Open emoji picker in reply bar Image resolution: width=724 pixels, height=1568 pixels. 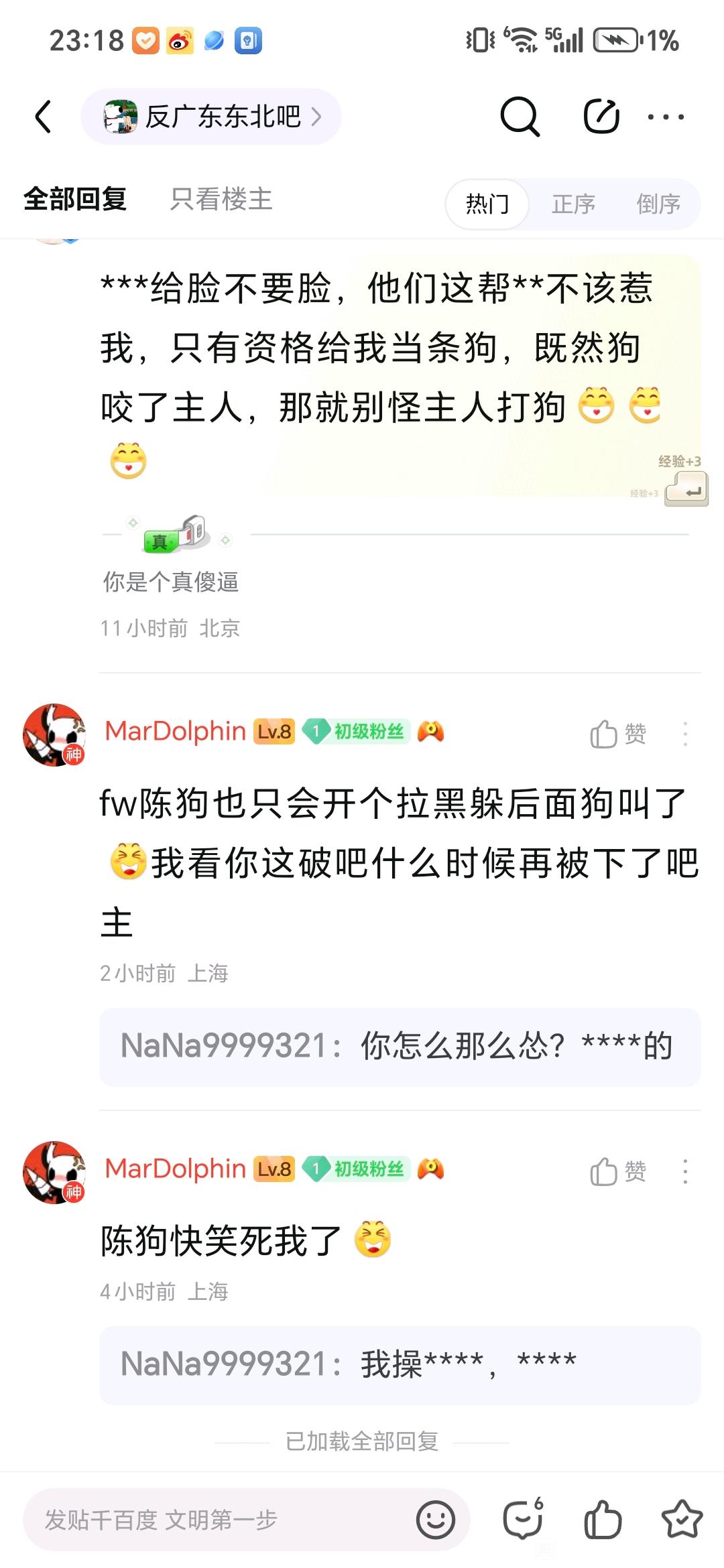(435, 1520)
